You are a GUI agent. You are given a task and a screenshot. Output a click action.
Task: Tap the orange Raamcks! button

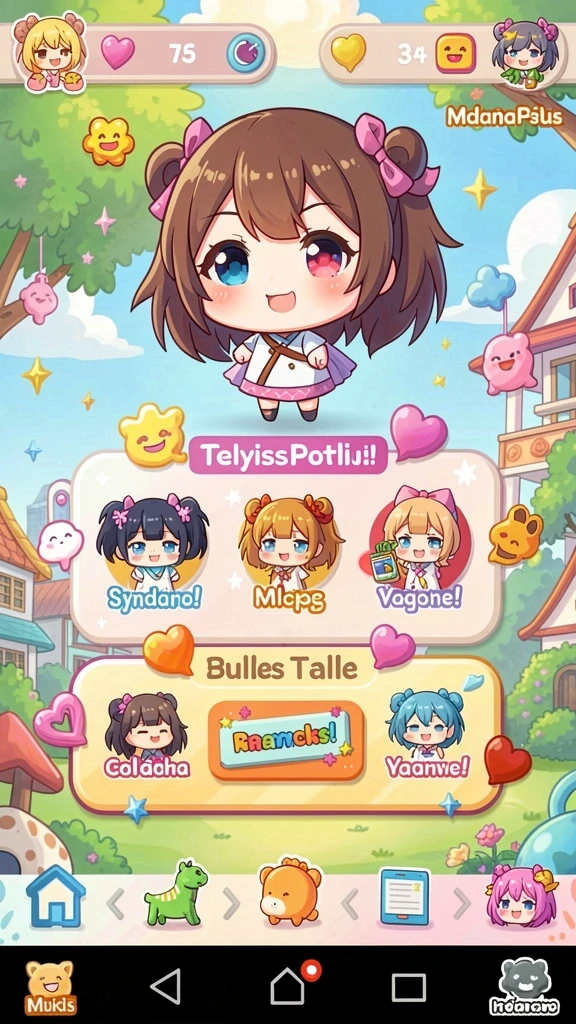(286, 741)
